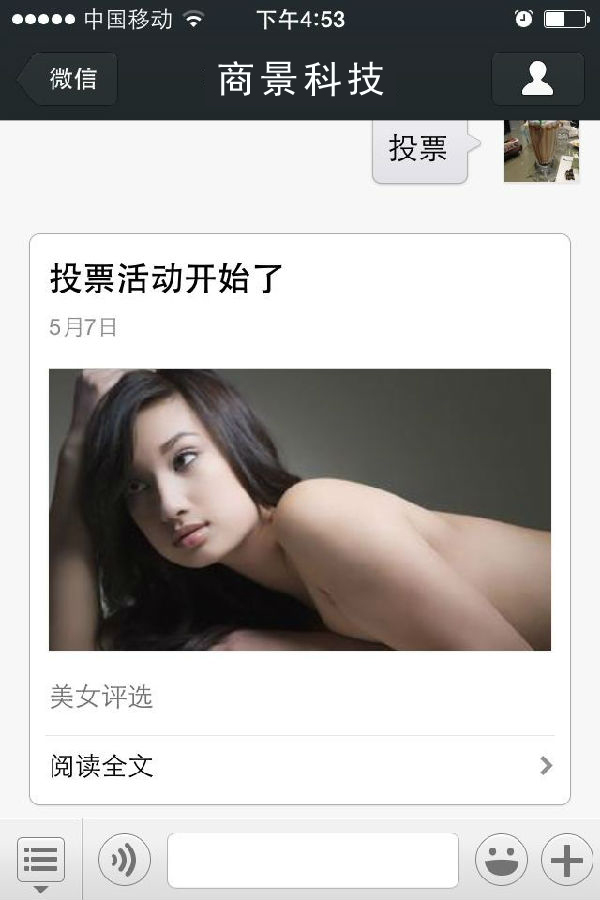Focus the message text field

click(312, 860)
